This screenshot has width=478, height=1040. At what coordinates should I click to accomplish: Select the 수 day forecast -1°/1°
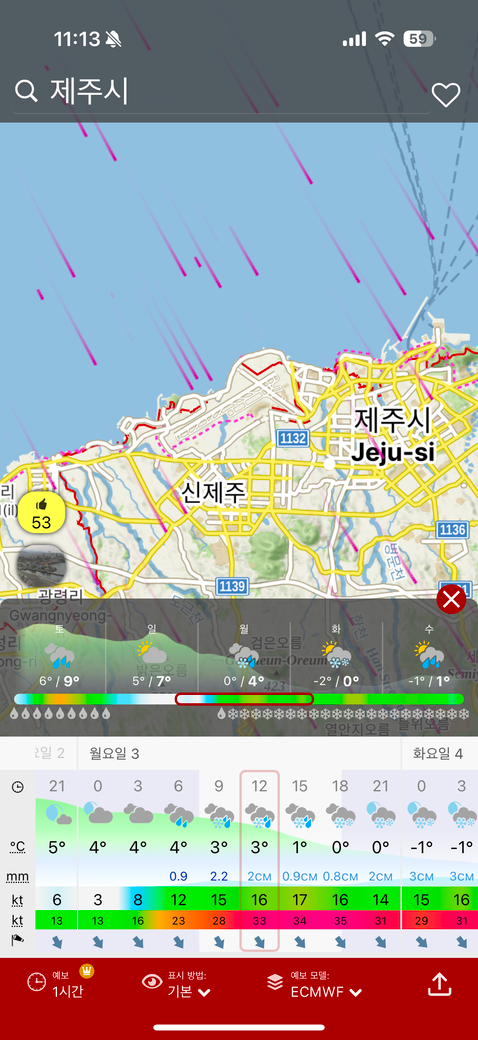(x=429, y=655)
